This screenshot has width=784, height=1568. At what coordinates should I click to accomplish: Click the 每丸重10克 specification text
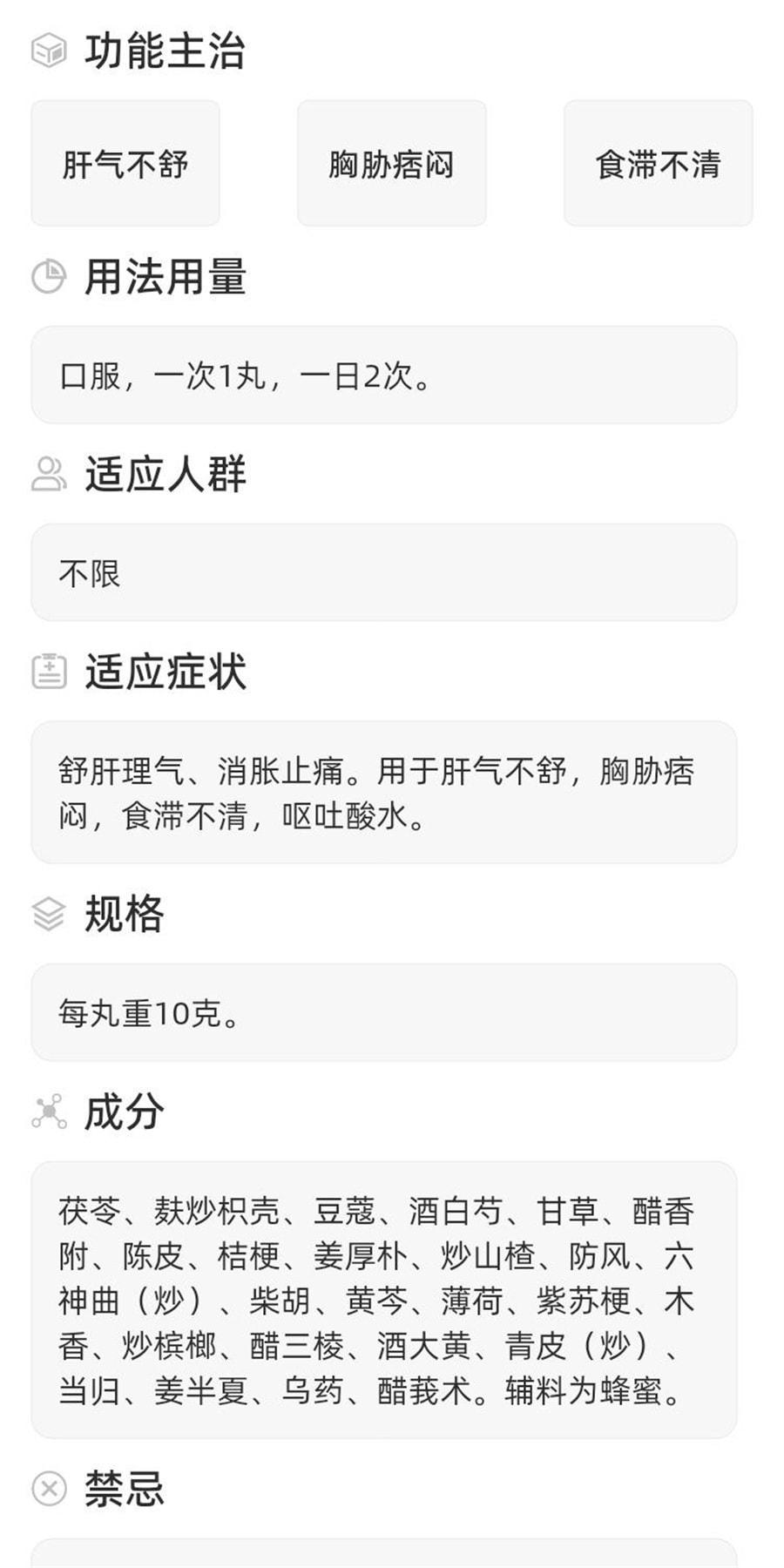pos(148,1012)
